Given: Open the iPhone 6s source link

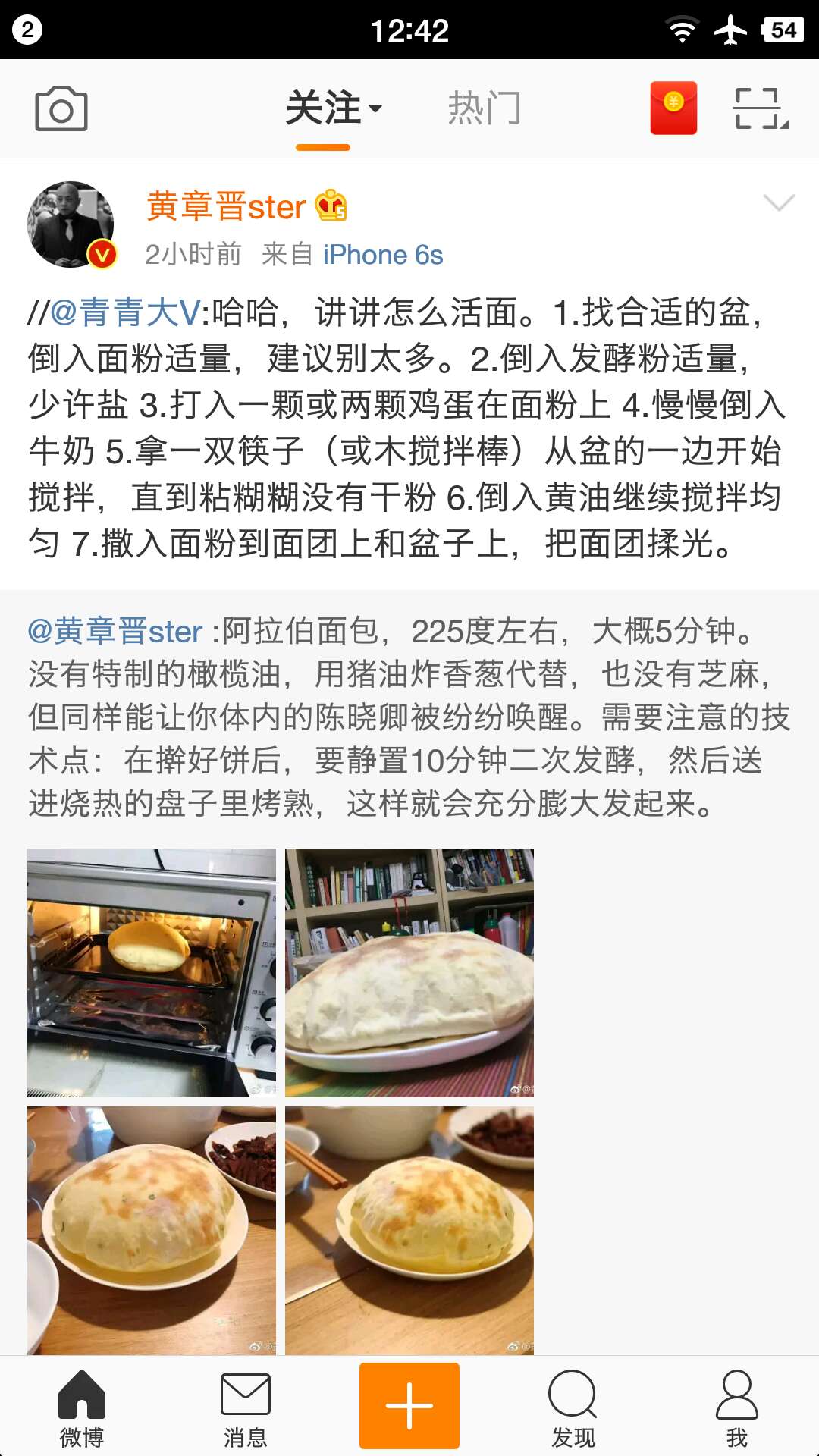Looking at the screenshot, I should pyautogui.click(x=383, y=255).
